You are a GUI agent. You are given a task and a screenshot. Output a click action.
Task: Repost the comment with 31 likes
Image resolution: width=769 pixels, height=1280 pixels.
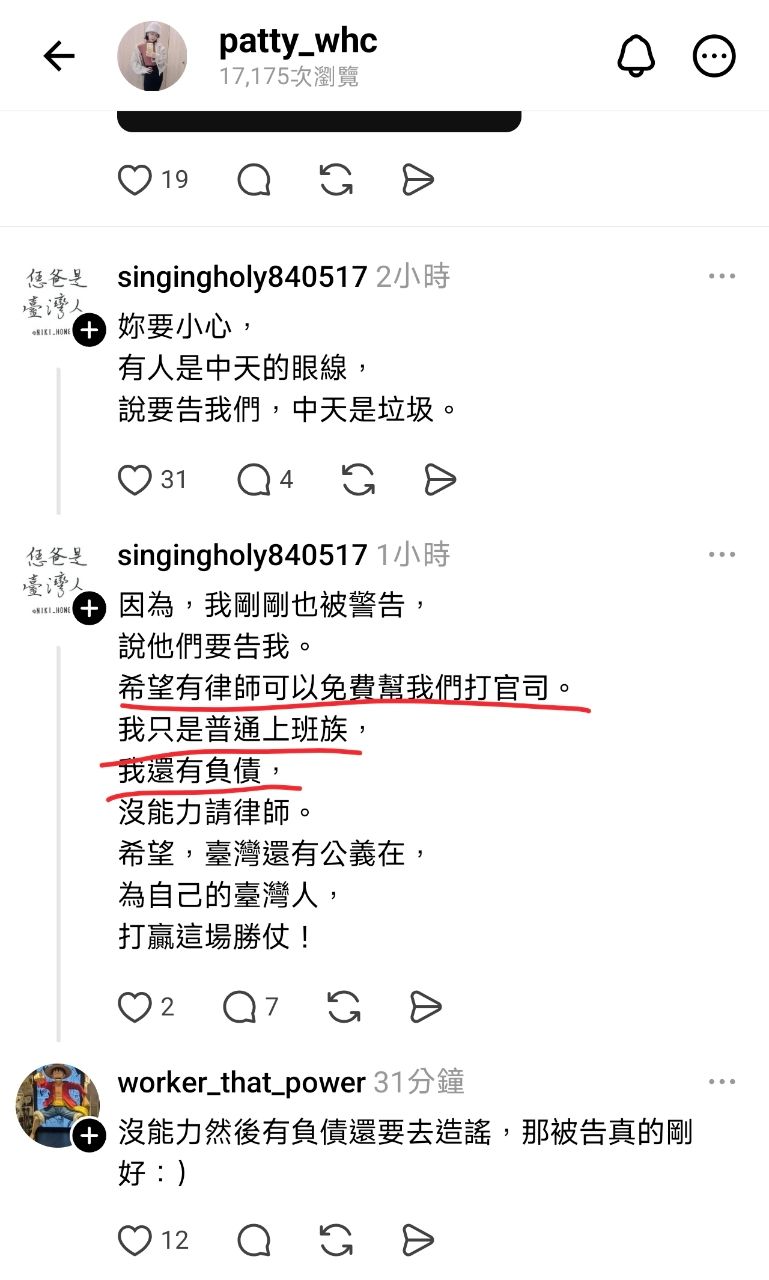pos(357,481)
